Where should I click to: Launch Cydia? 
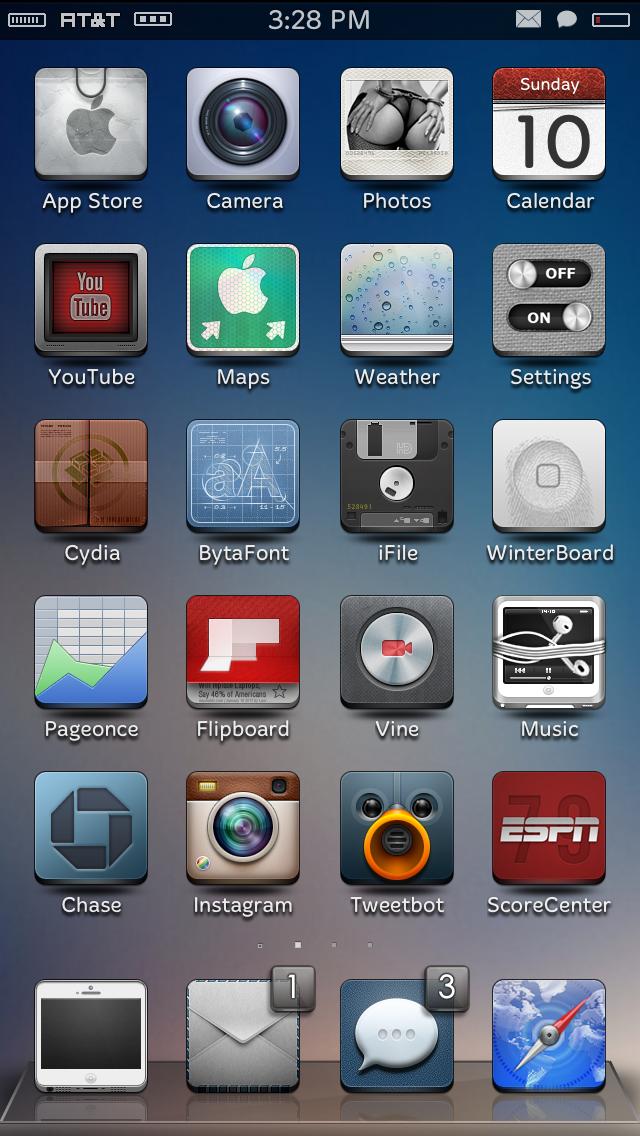pyautogui.click(x=91, y=476)
